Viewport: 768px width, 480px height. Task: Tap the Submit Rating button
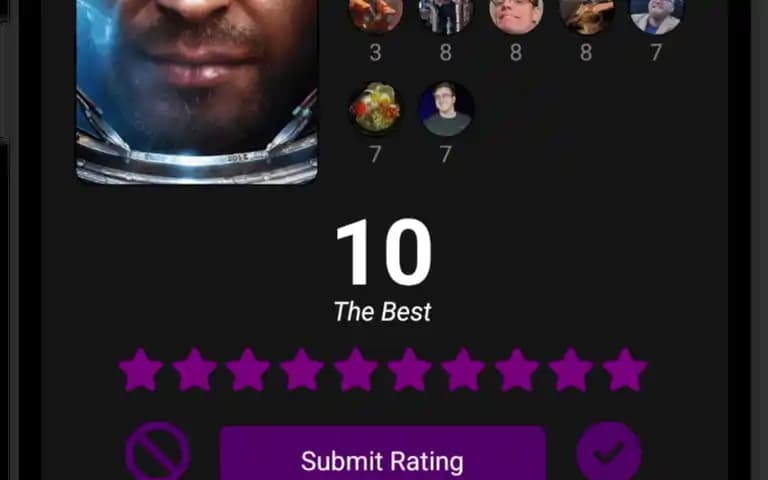[x=382, y=458]
